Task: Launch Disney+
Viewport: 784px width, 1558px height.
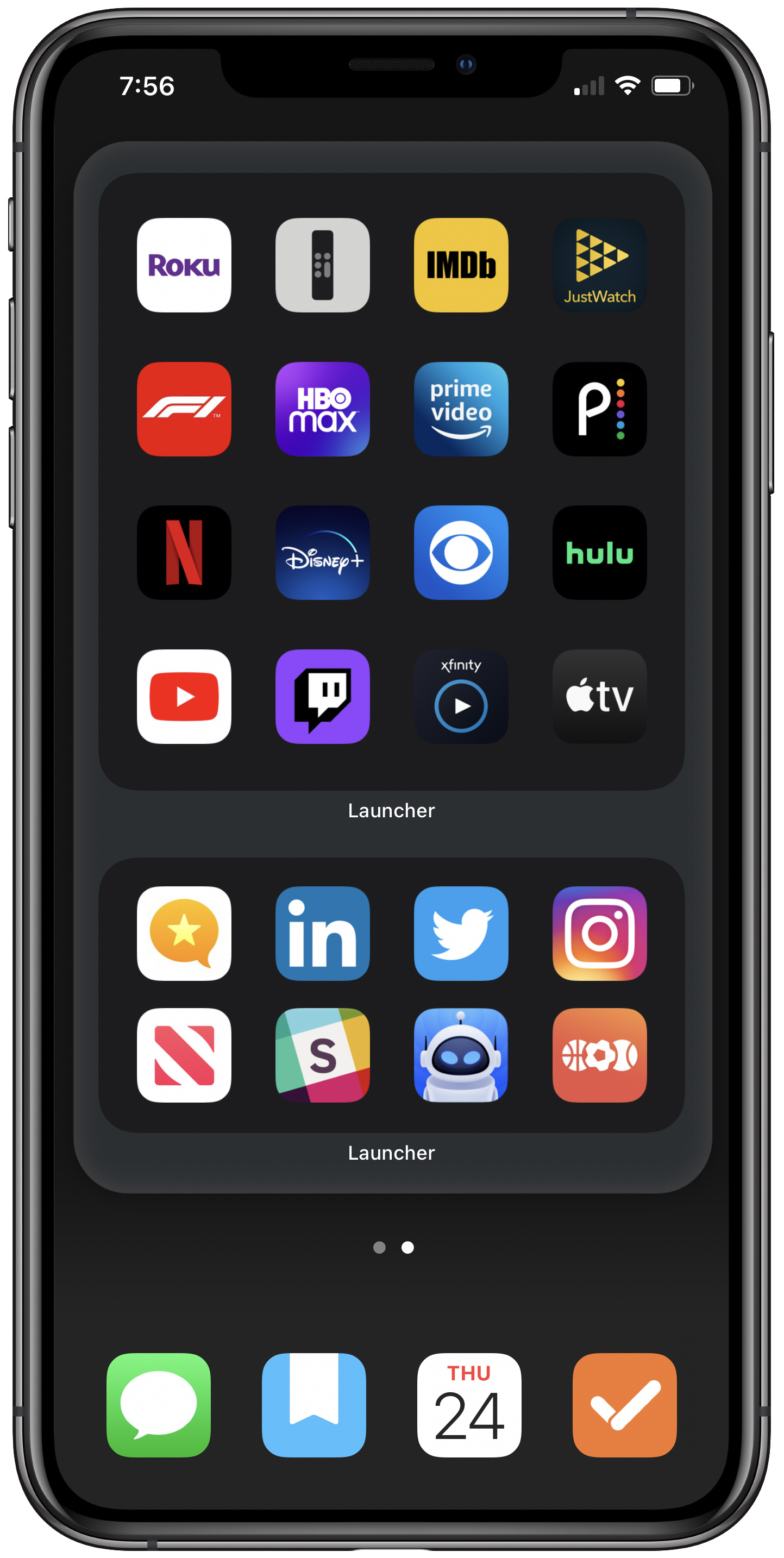Action: tap(322, 552)
